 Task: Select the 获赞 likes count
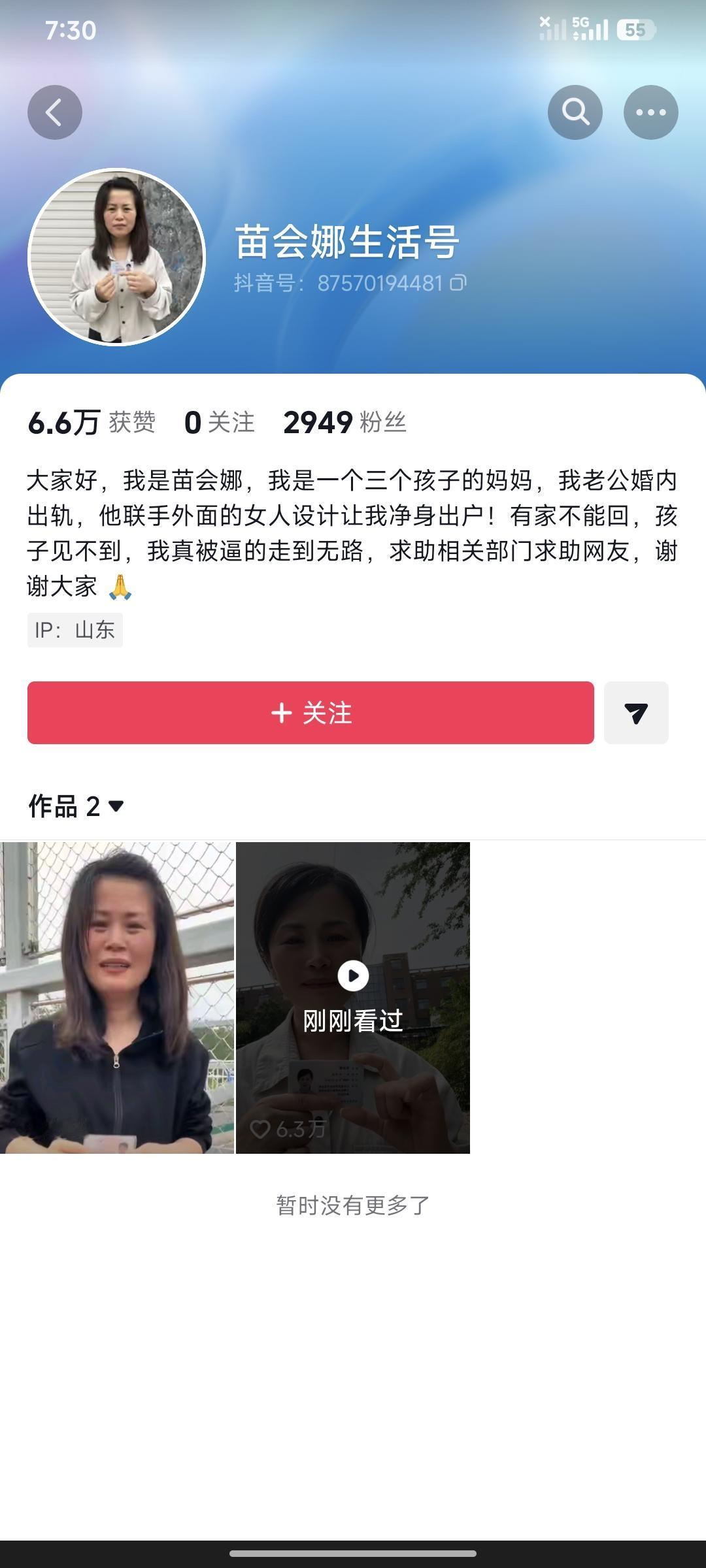92,422
